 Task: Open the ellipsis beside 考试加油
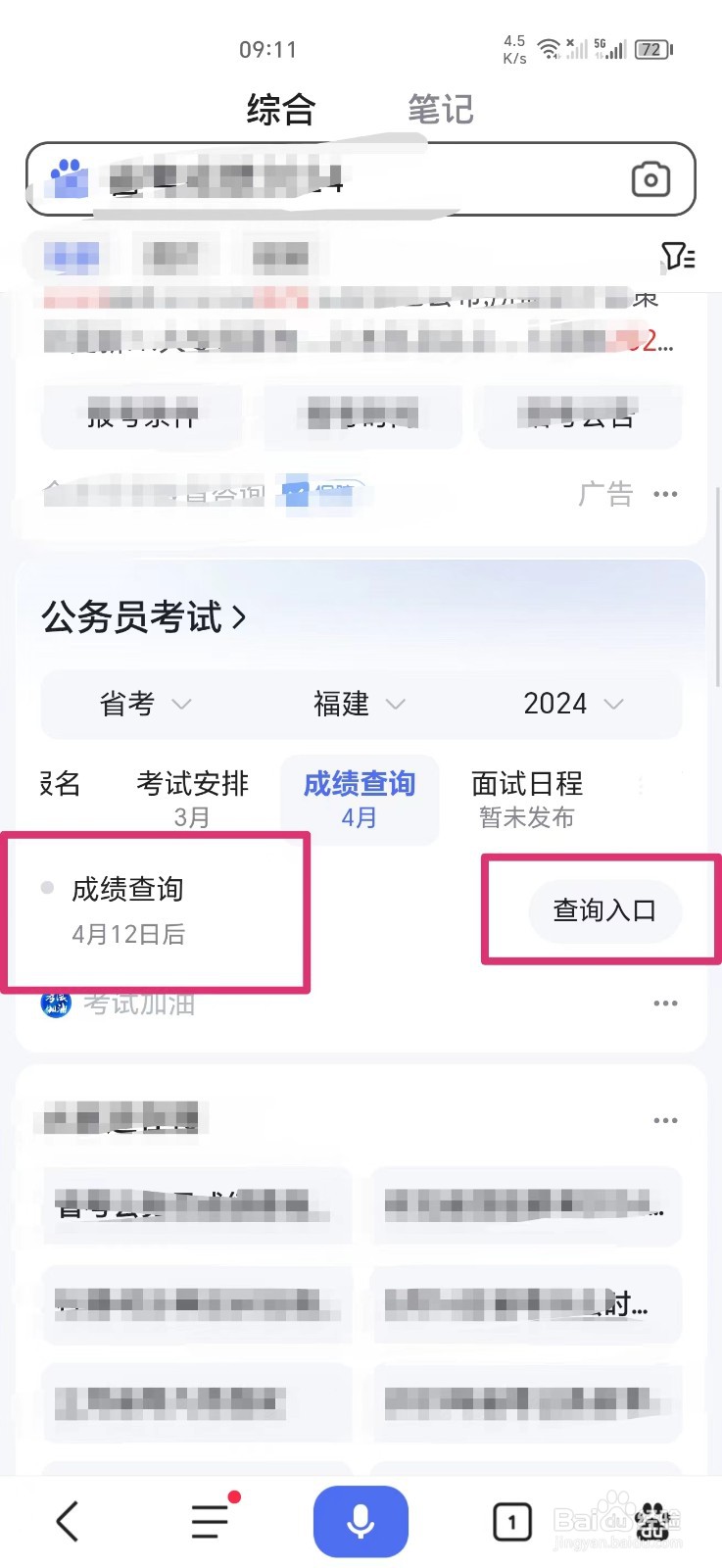pyautogui.click(x=666, y=1003)
